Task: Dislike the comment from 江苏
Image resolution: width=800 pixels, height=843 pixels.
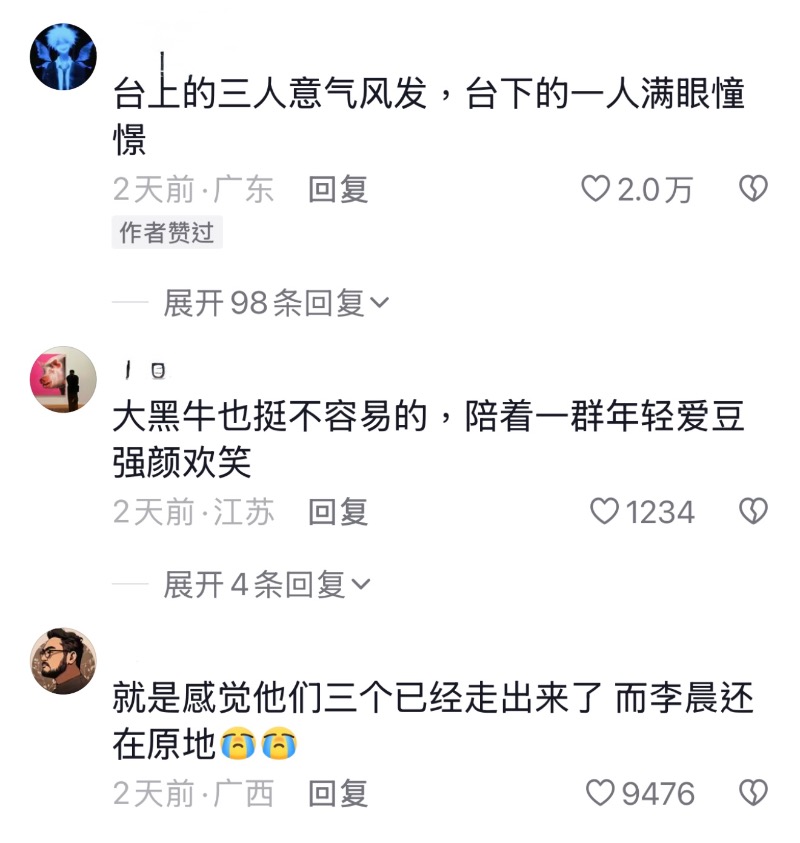Action: tap(752, 512)
